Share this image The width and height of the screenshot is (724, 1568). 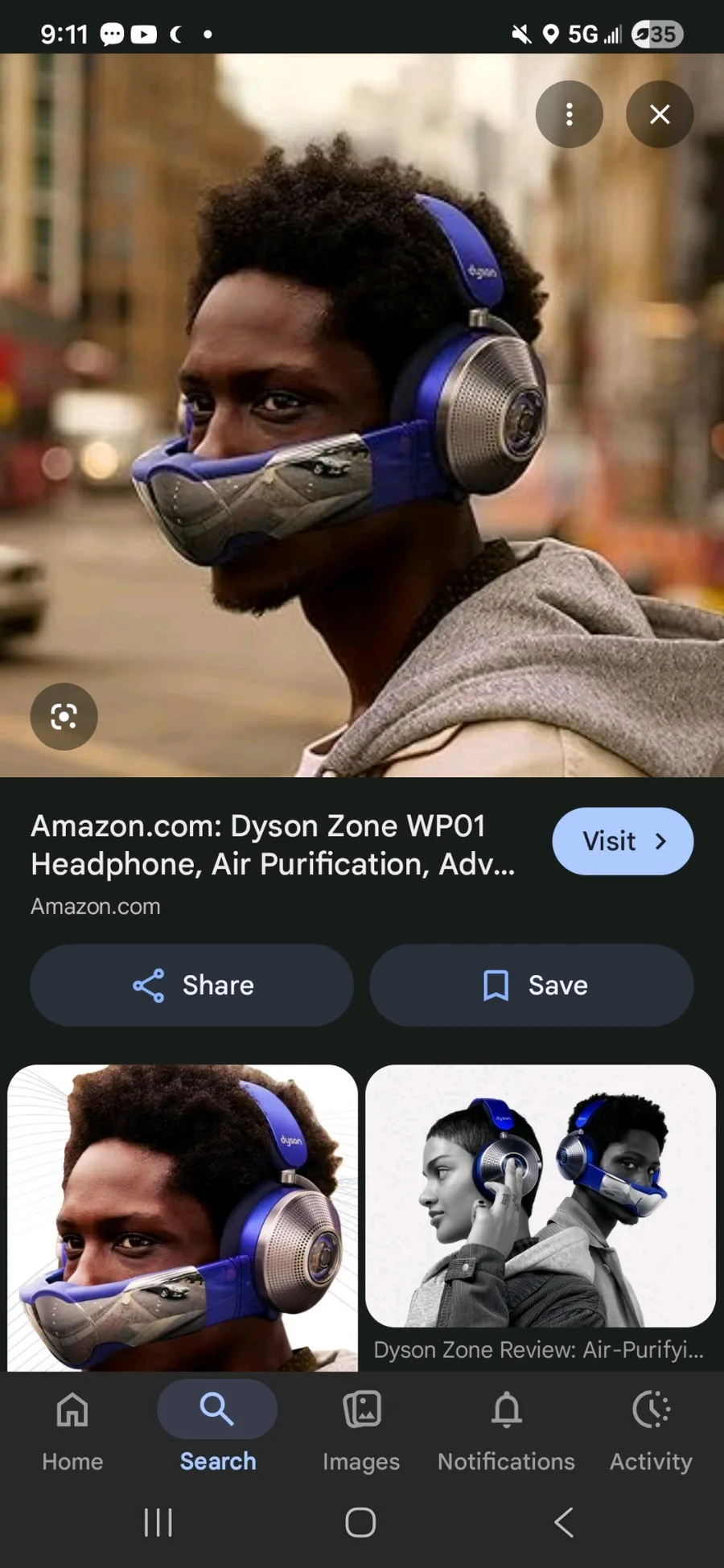[192, 985]
